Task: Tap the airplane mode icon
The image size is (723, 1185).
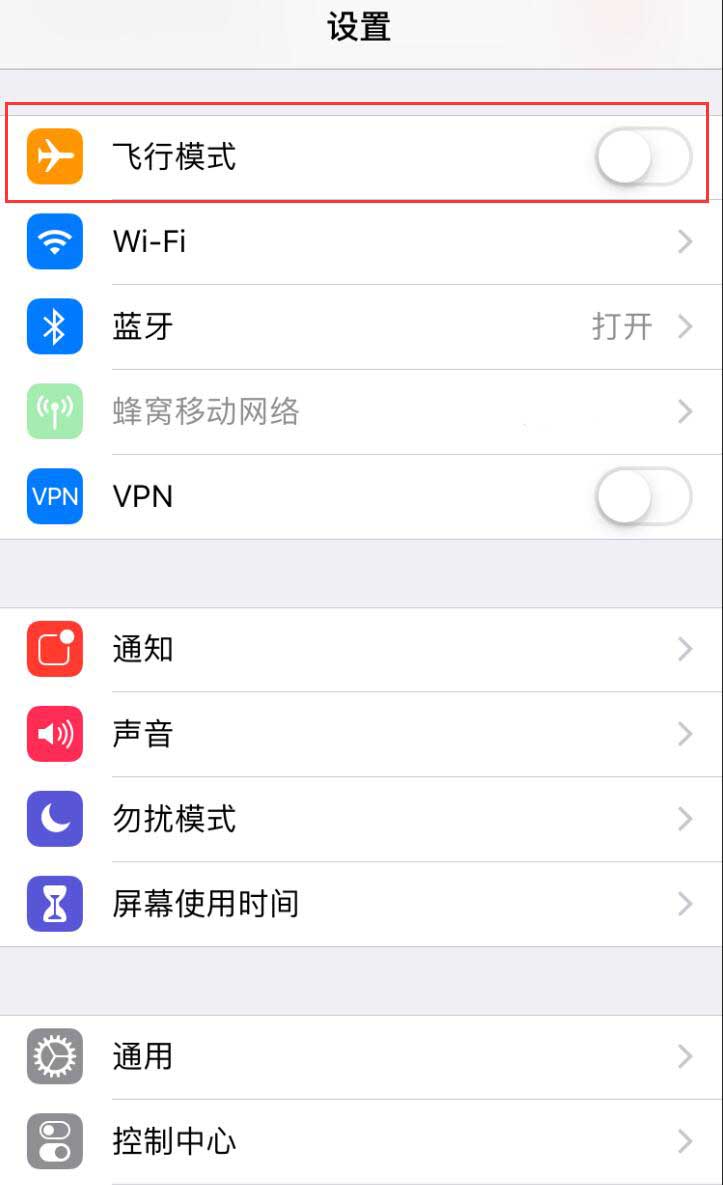Action: coord(54,157)
